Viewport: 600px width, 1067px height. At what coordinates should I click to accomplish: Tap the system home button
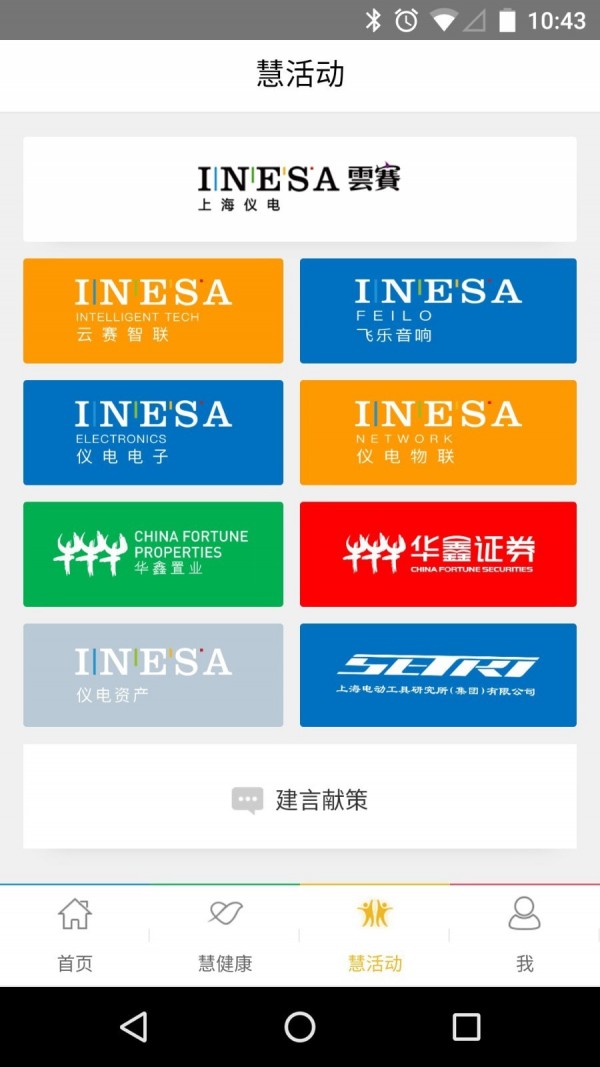[300, 1027]
